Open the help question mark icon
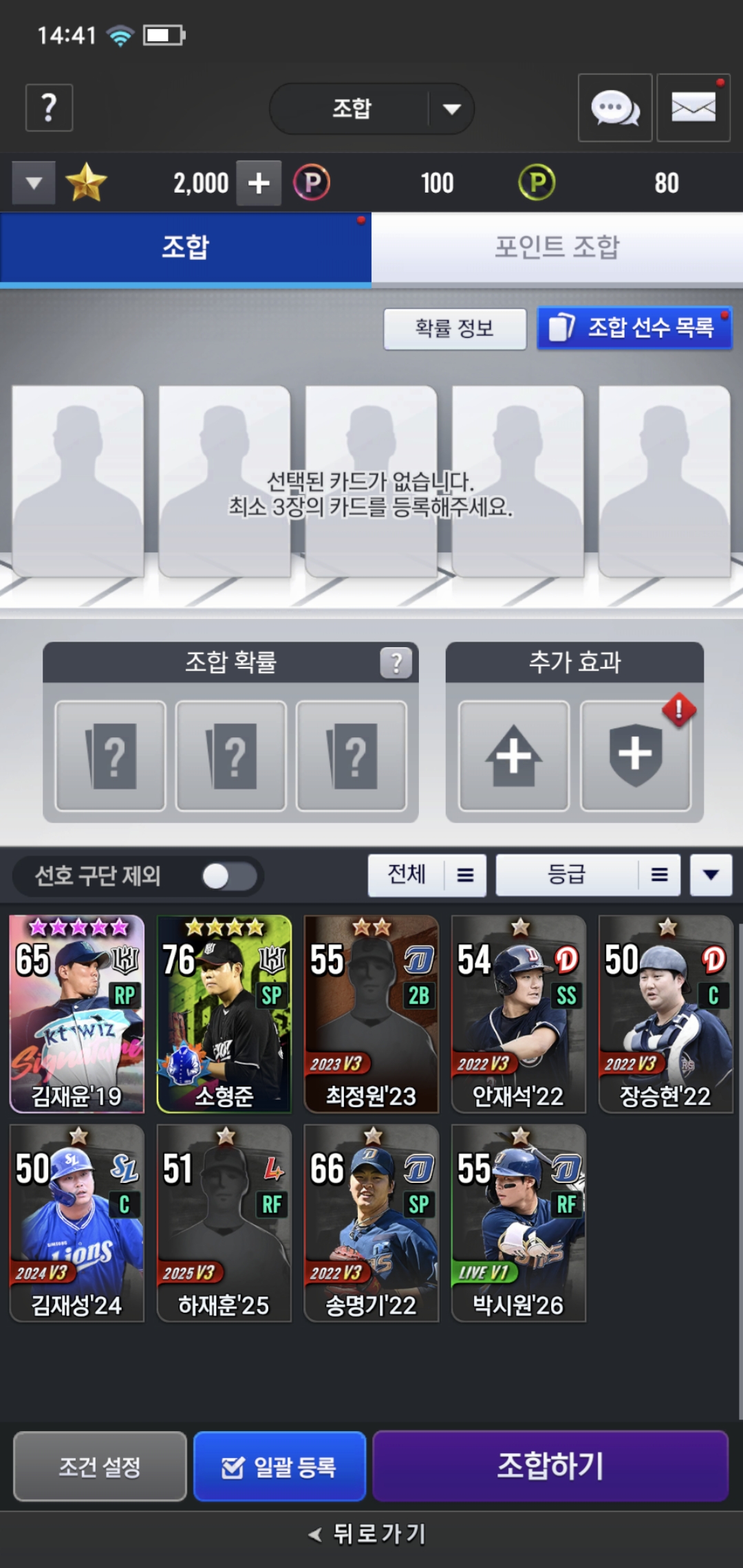 [49, 108]
